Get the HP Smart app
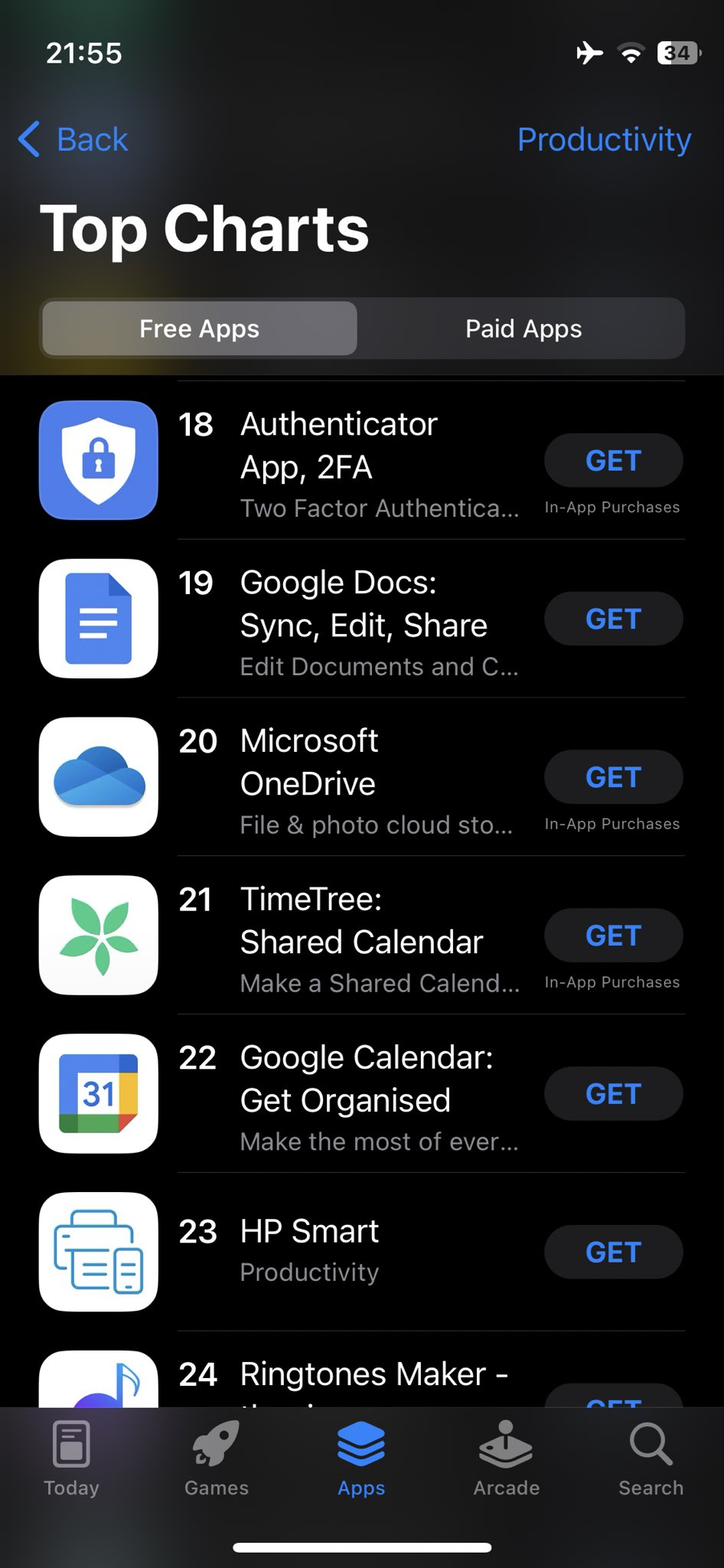This screenshot has width=724, height=1568. pyautogui.click(x=613, y=1253)
